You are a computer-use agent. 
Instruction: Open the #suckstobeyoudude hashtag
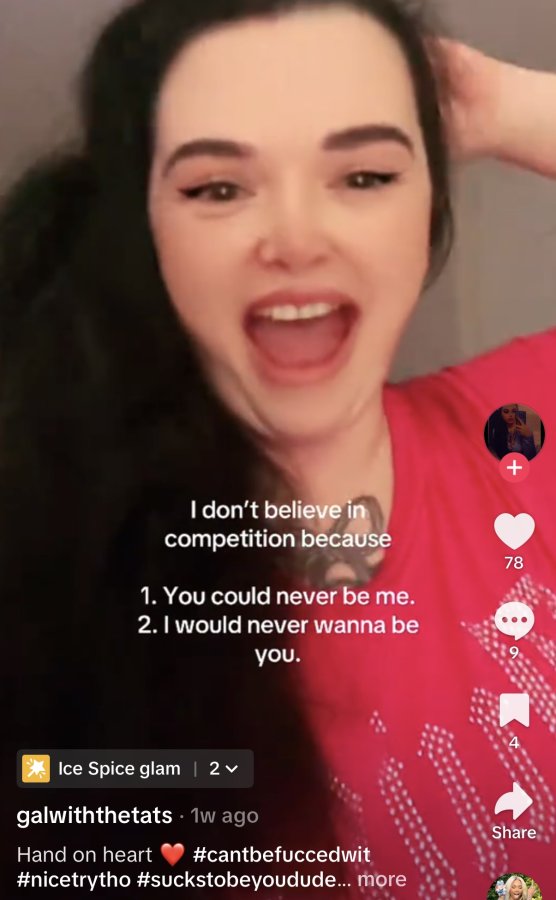239,879
